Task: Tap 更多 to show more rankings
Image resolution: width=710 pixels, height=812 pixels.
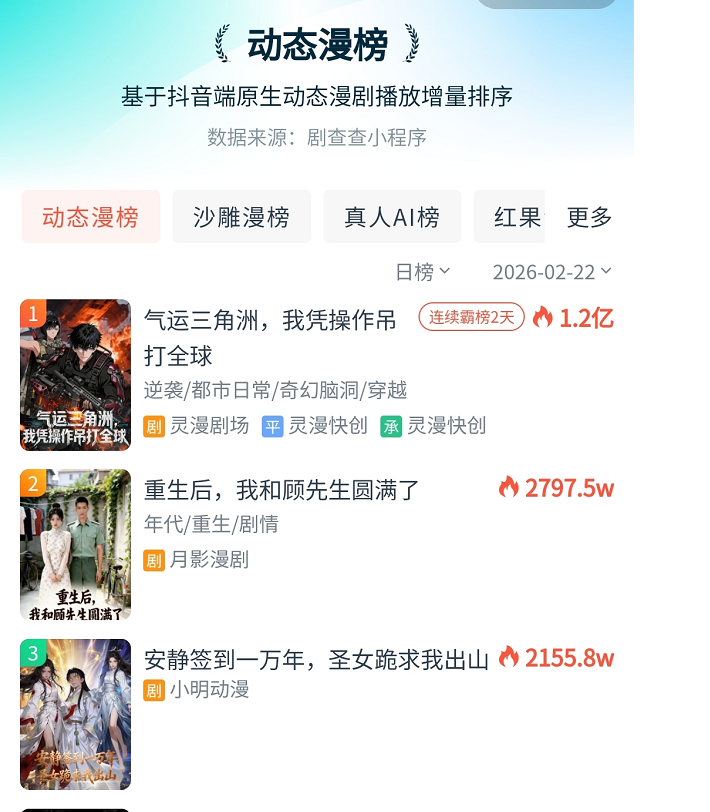Action: pyautogui.click(x=589, y=217)
